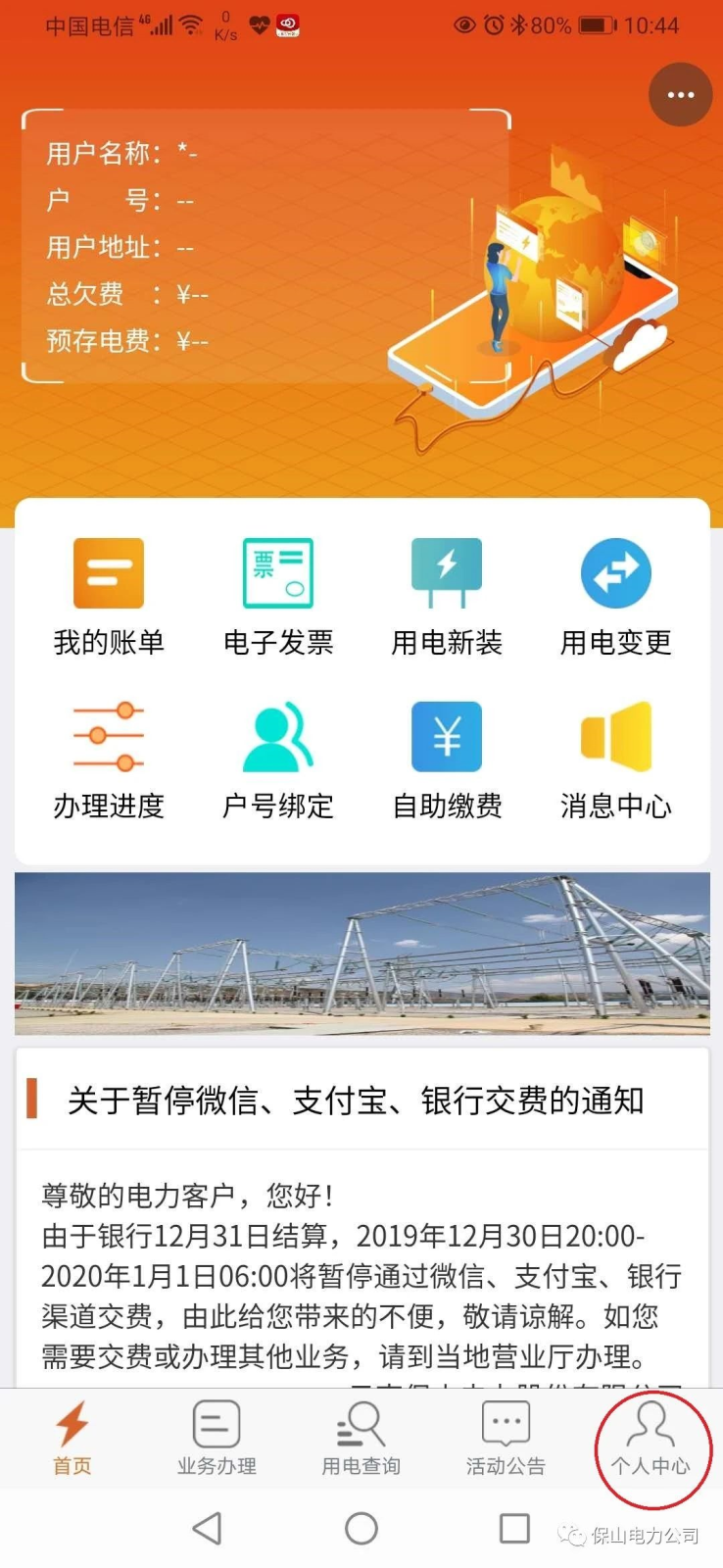Viewport: 723px width, 1568px height.
Task: Select the 首页 home tab
Action: (71, 1439)
